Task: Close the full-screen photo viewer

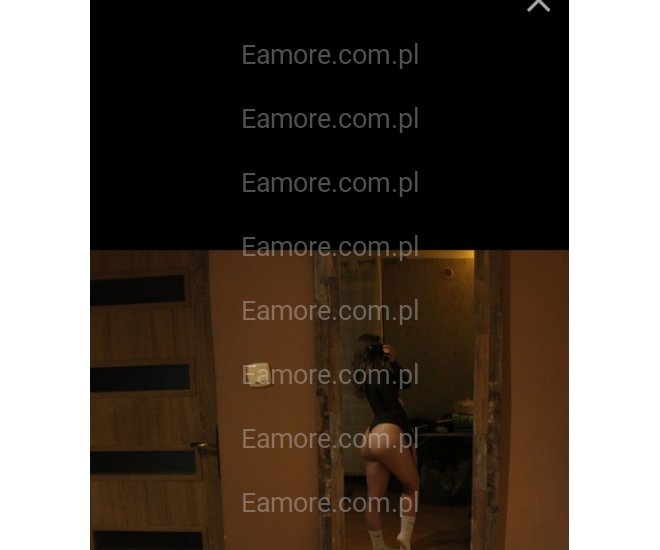Action: click(x=538, y=5)
